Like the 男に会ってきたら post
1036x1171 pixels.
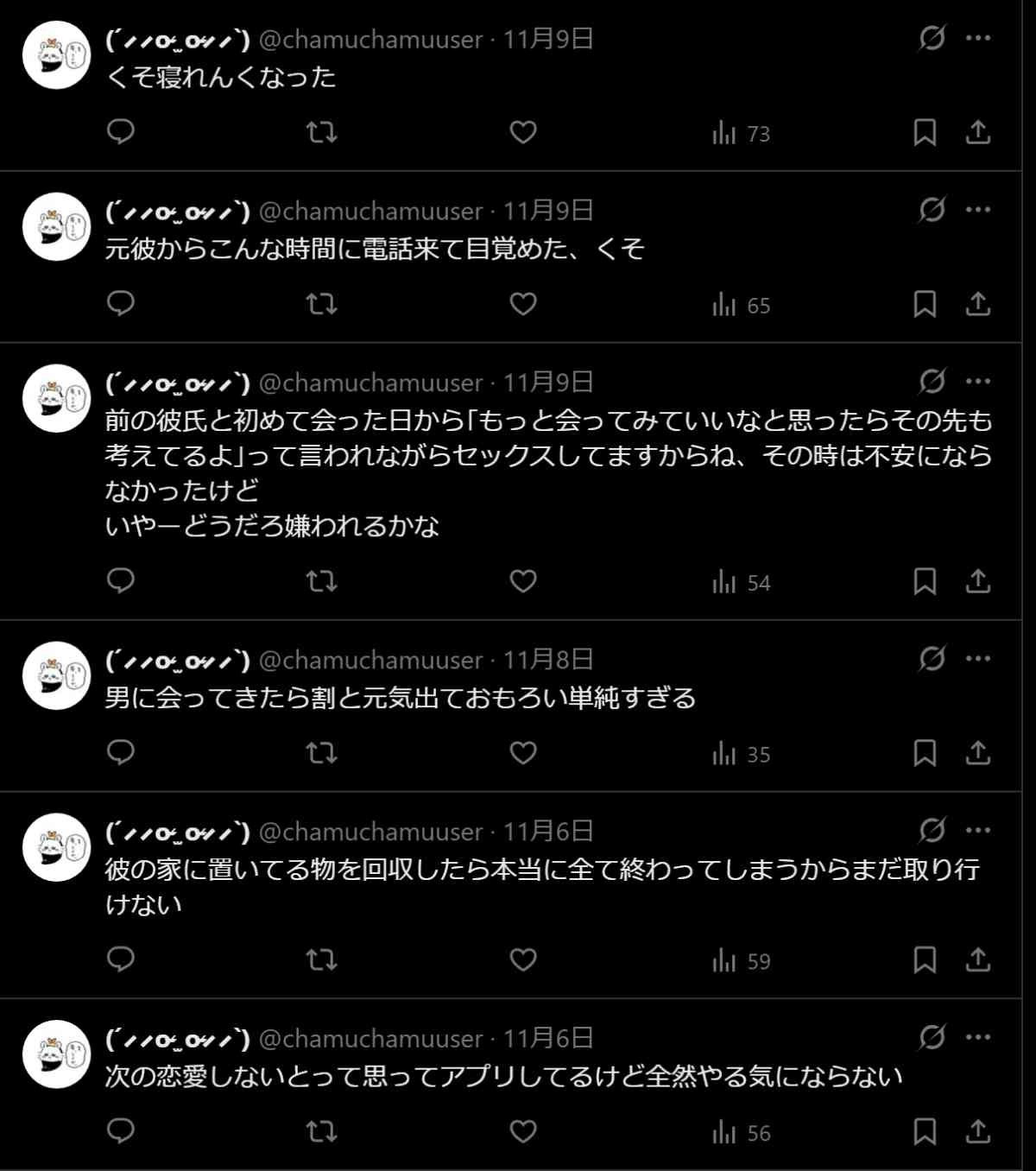pos(523,753)
